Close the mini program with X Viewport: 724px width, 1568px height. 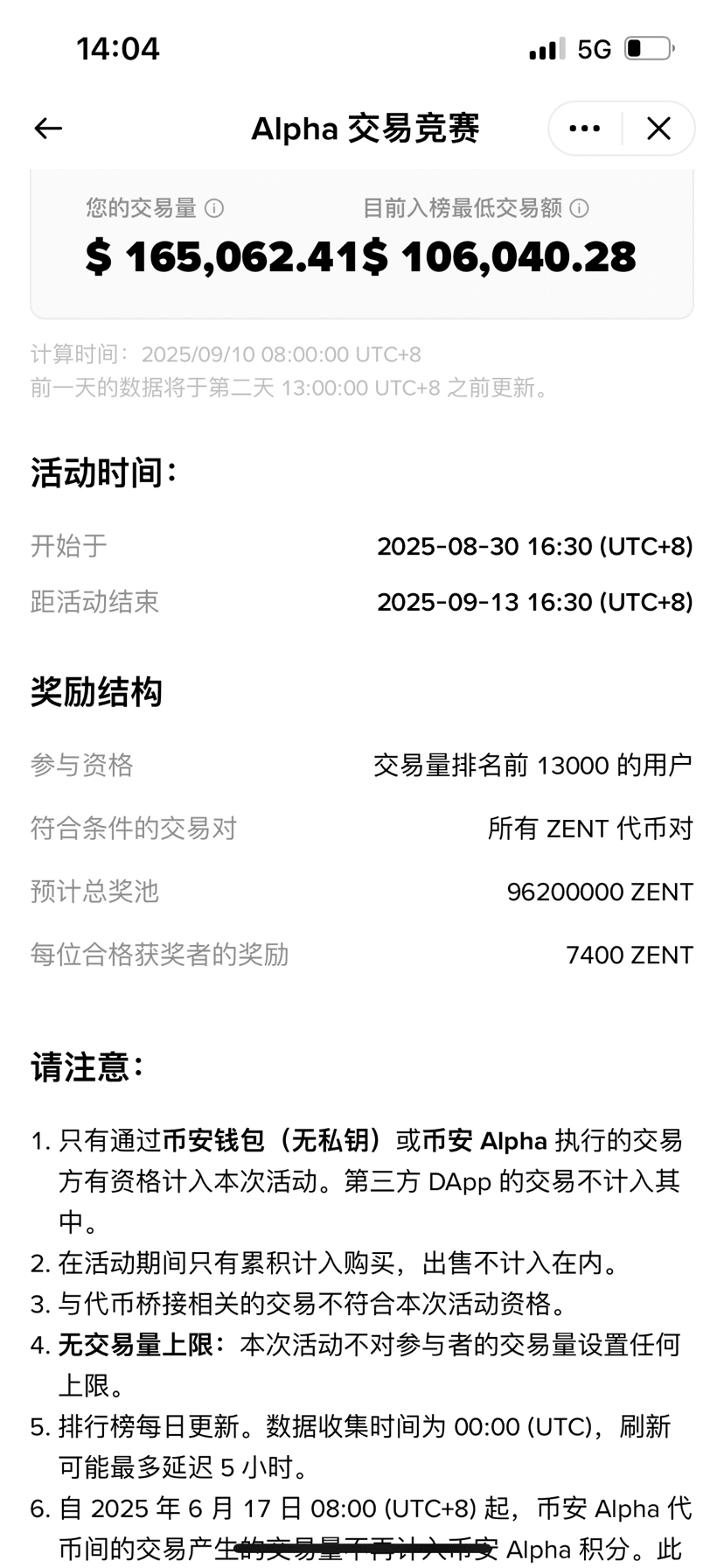click(x=658, y=129)
